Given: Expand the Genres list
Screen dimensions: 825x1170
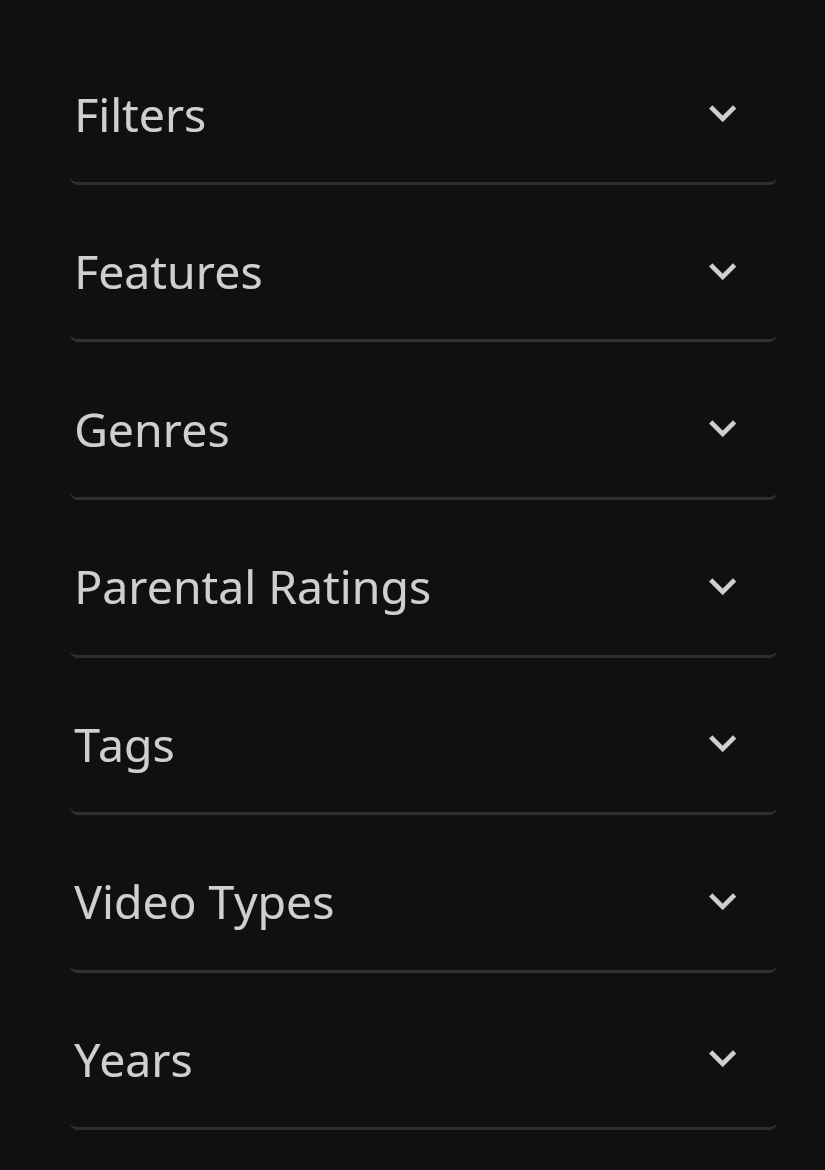Looking at the screenshot, I should point(722,429).
